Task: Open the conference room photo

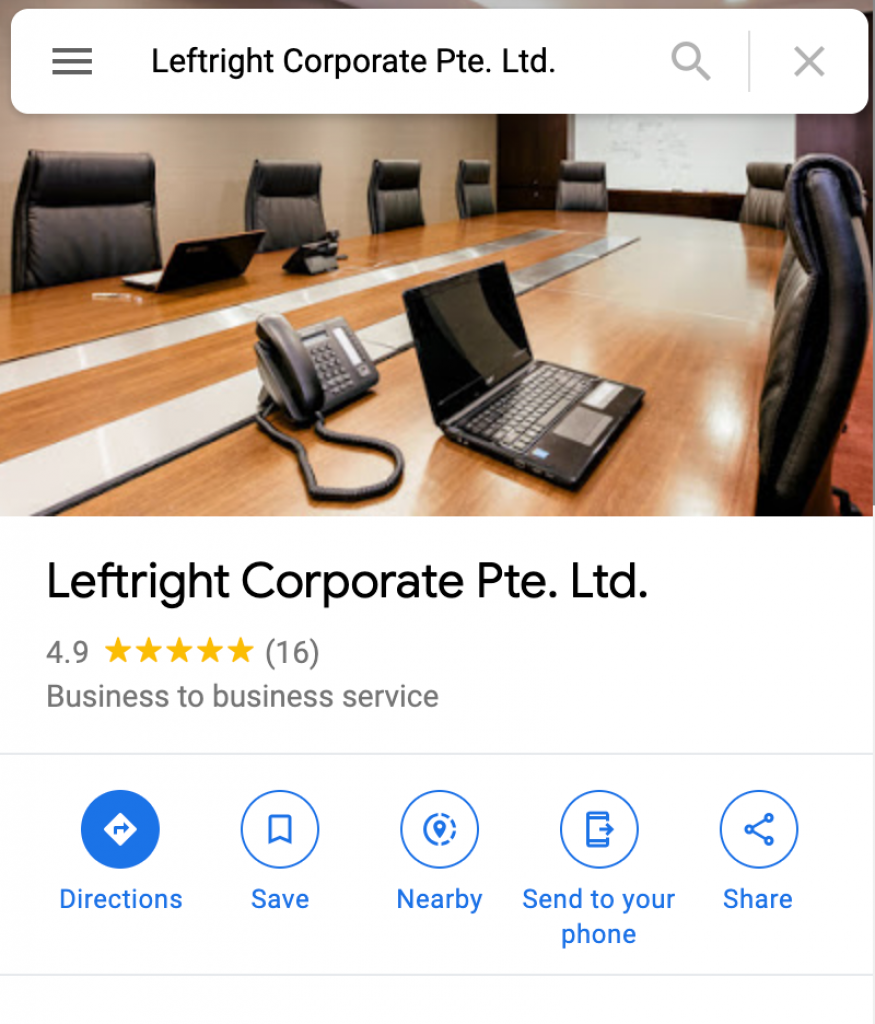Action: (437, 320)
